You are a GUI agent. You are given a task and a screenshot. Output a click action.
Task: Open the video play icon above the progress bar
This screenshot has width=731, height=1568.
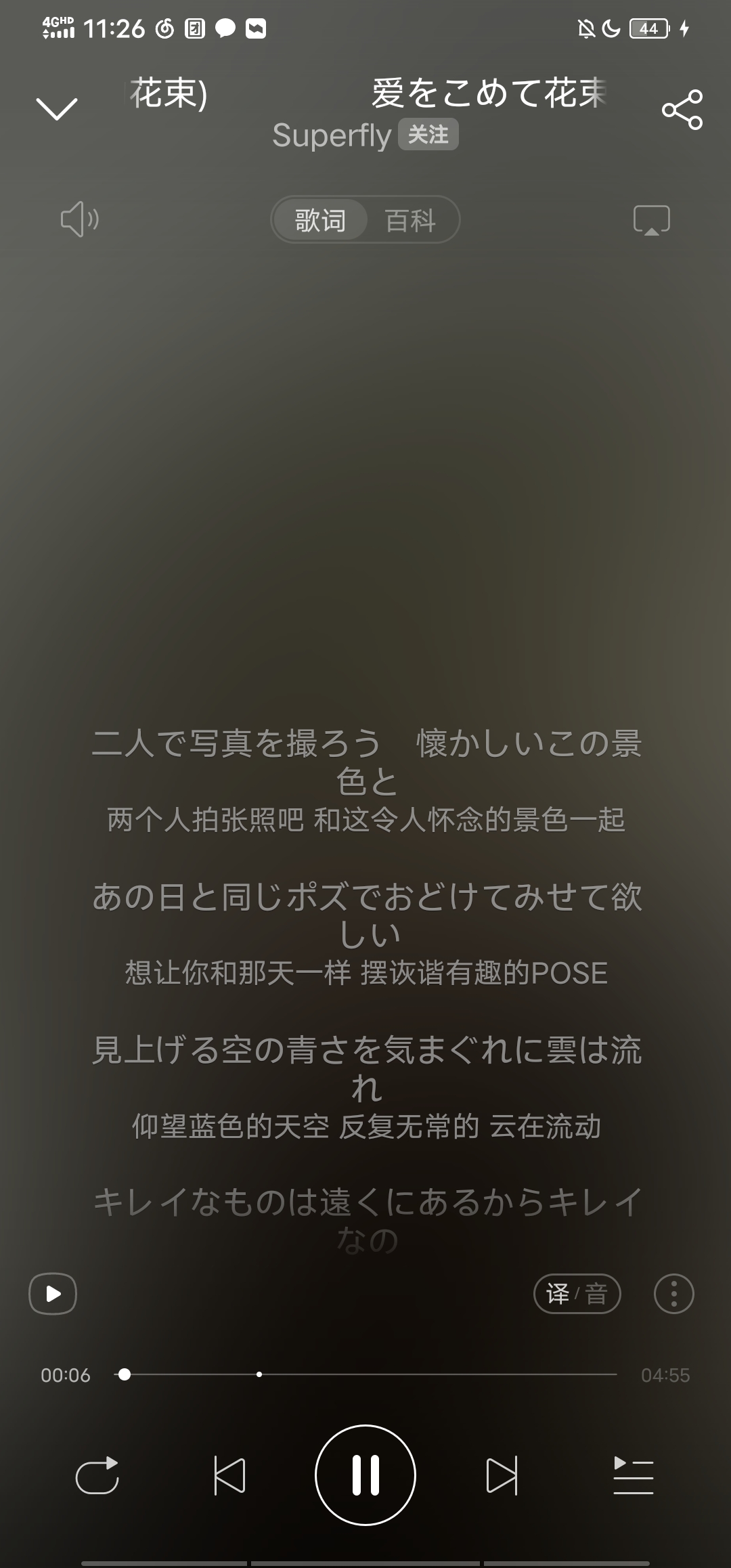53,1294
